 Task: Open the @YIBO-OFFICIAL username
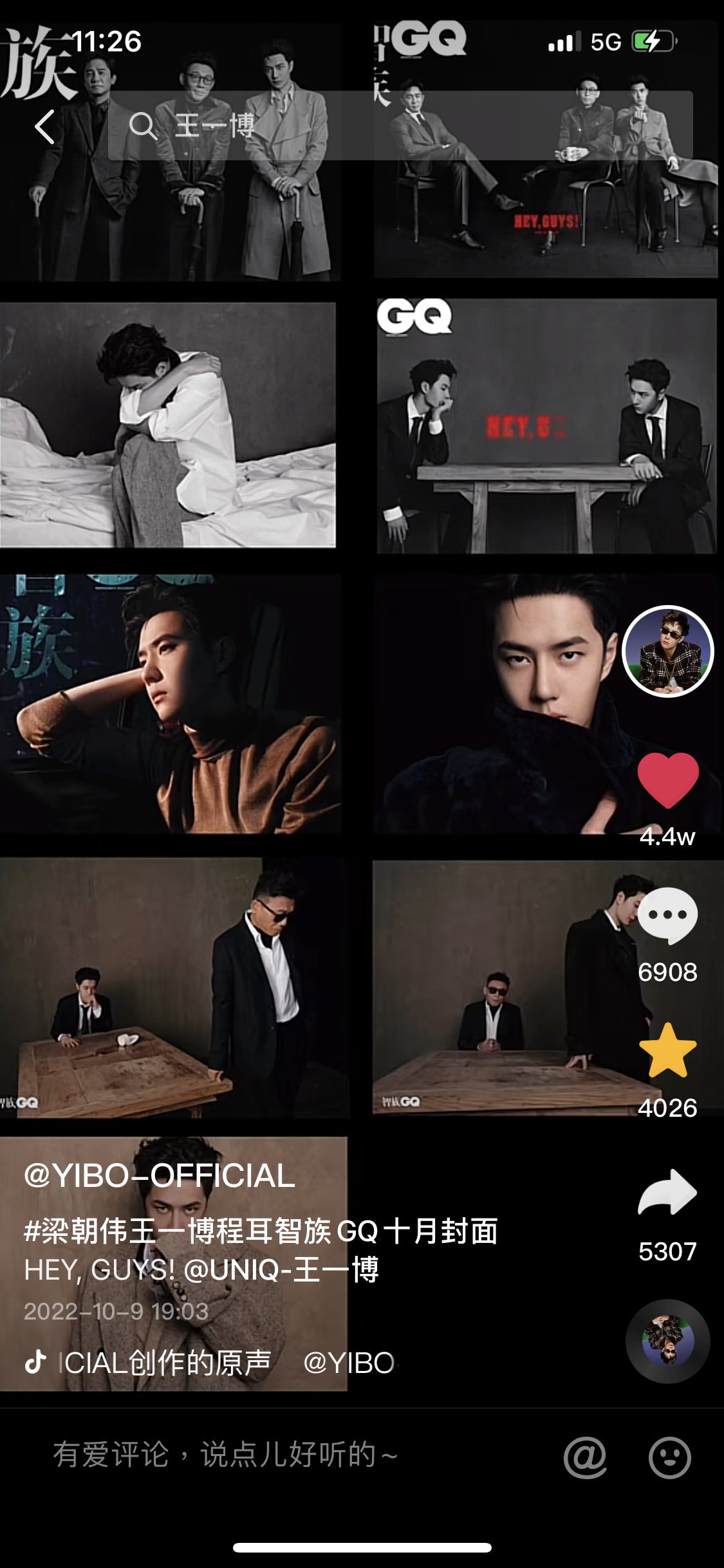point(160,1176)
